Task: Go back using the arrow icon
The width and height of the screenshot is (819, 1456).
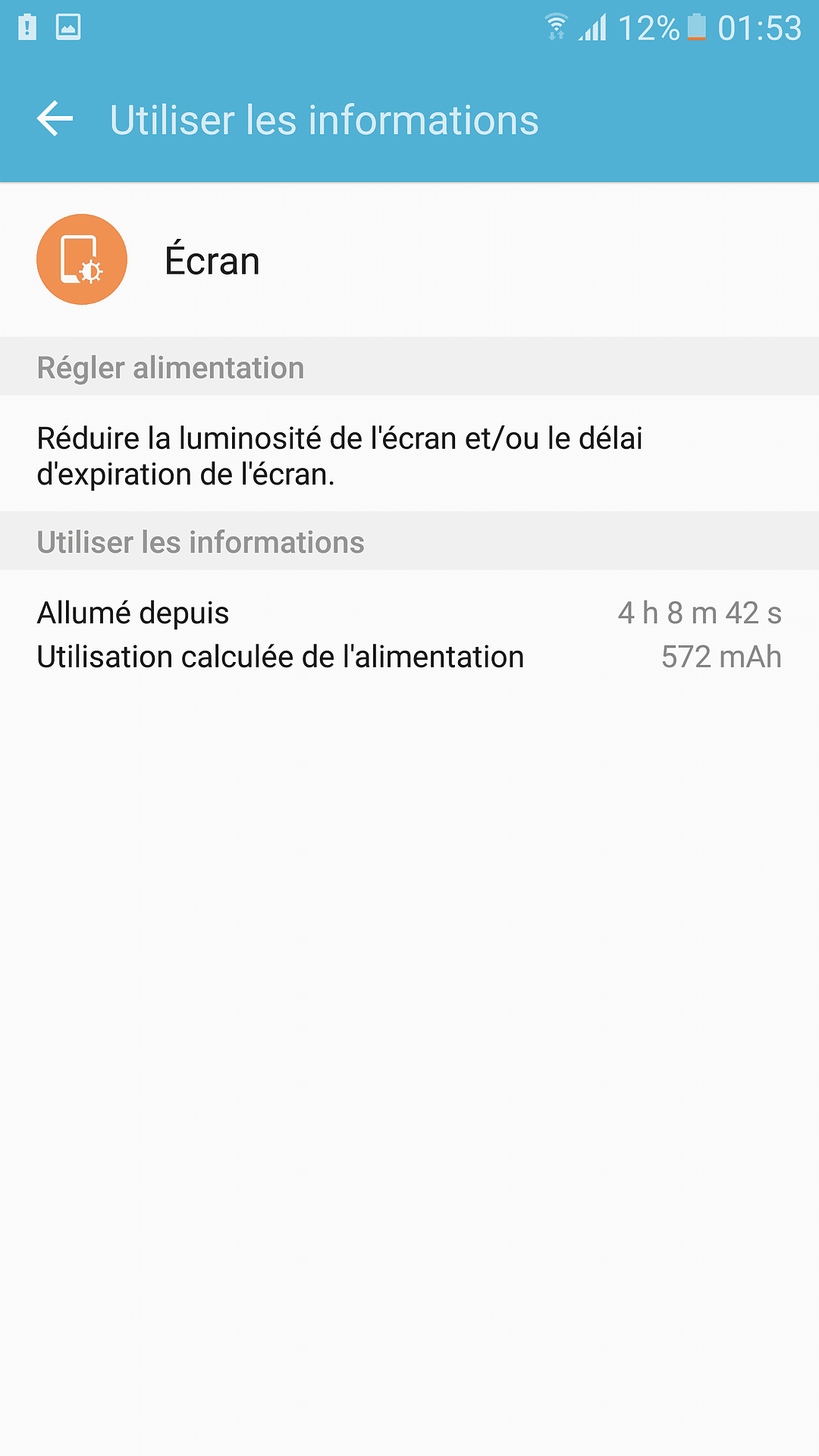Action: (55, 120)
